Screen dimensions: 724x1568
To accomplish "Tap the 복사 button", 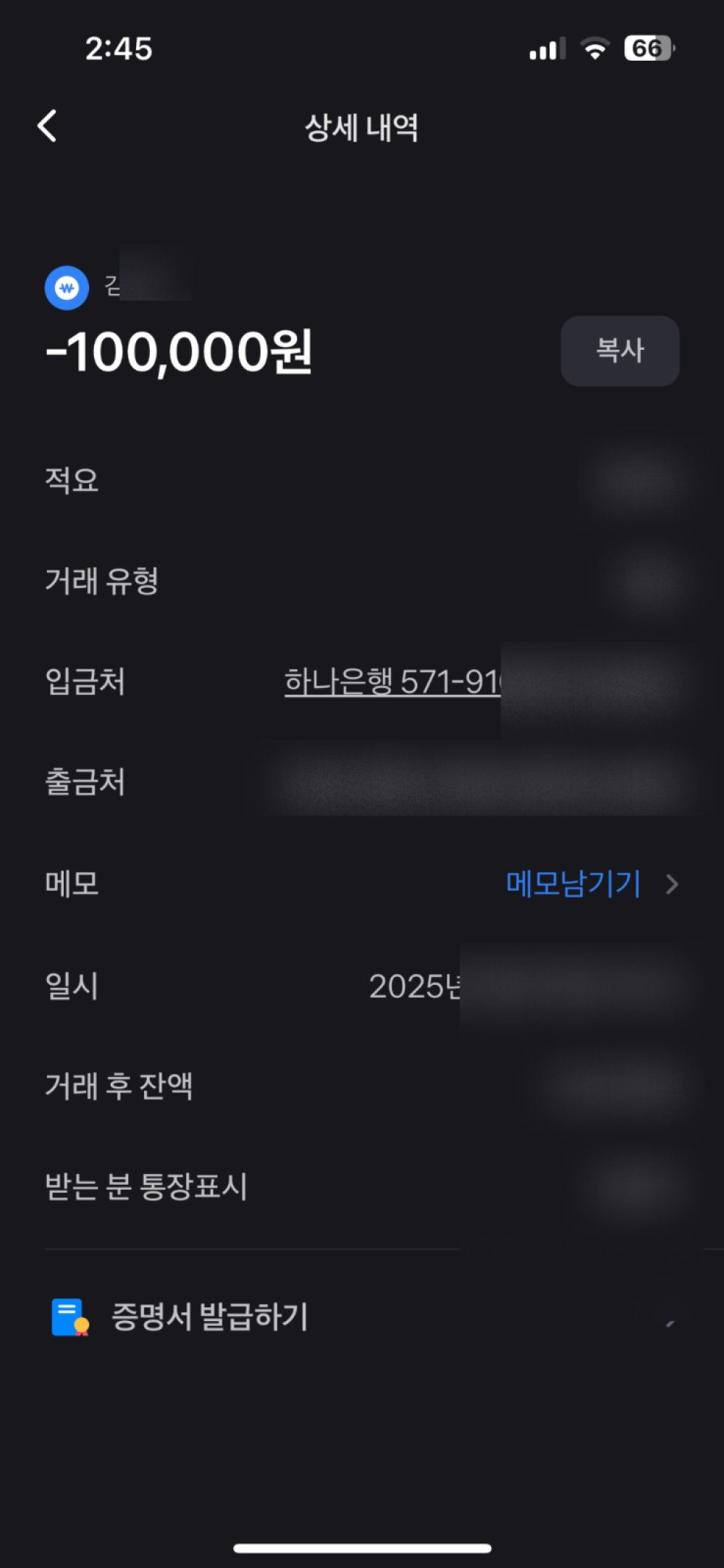I will 620,351.
